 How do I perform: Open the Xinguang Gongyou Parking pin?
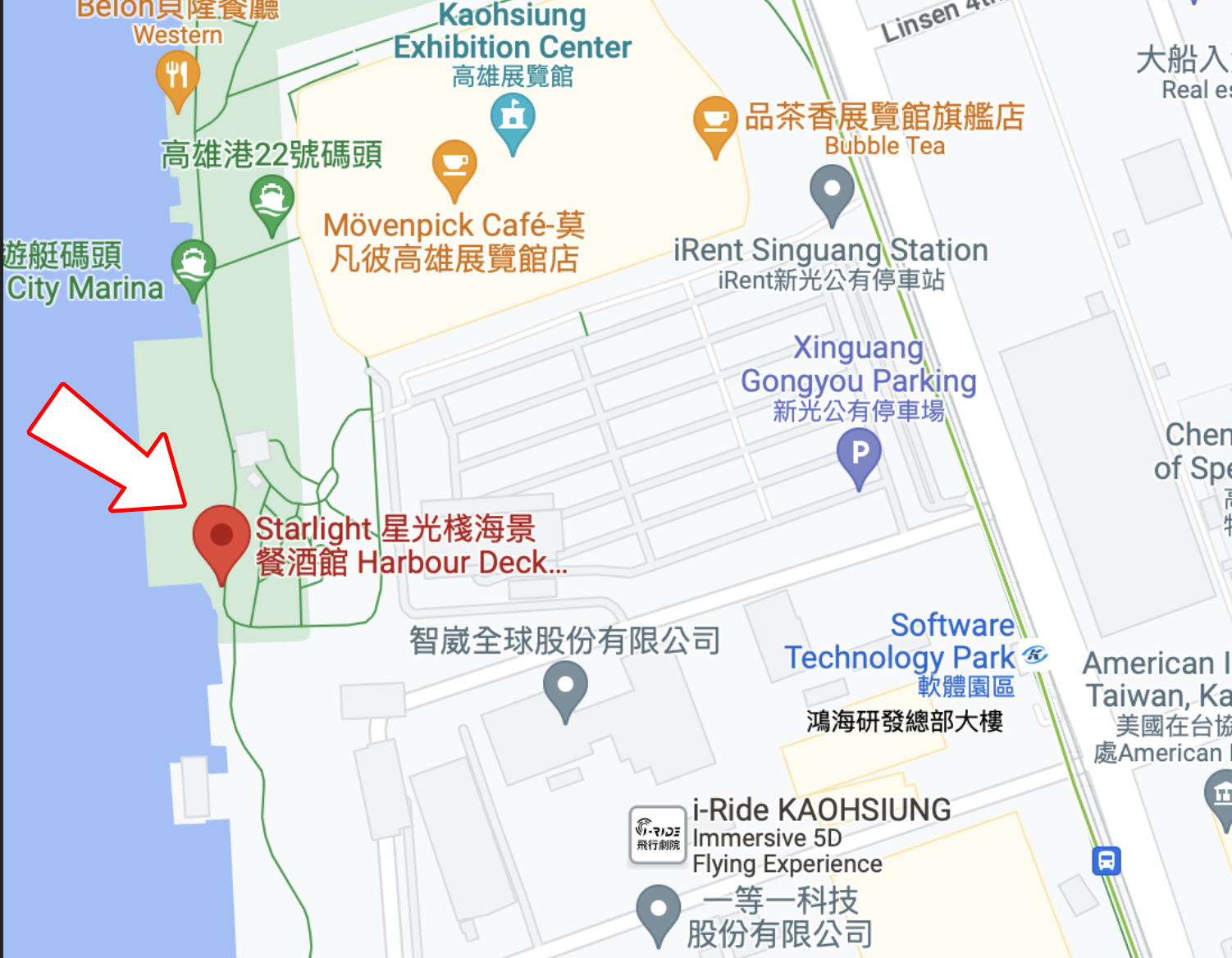pyautogui.click(x=859, y=459)
